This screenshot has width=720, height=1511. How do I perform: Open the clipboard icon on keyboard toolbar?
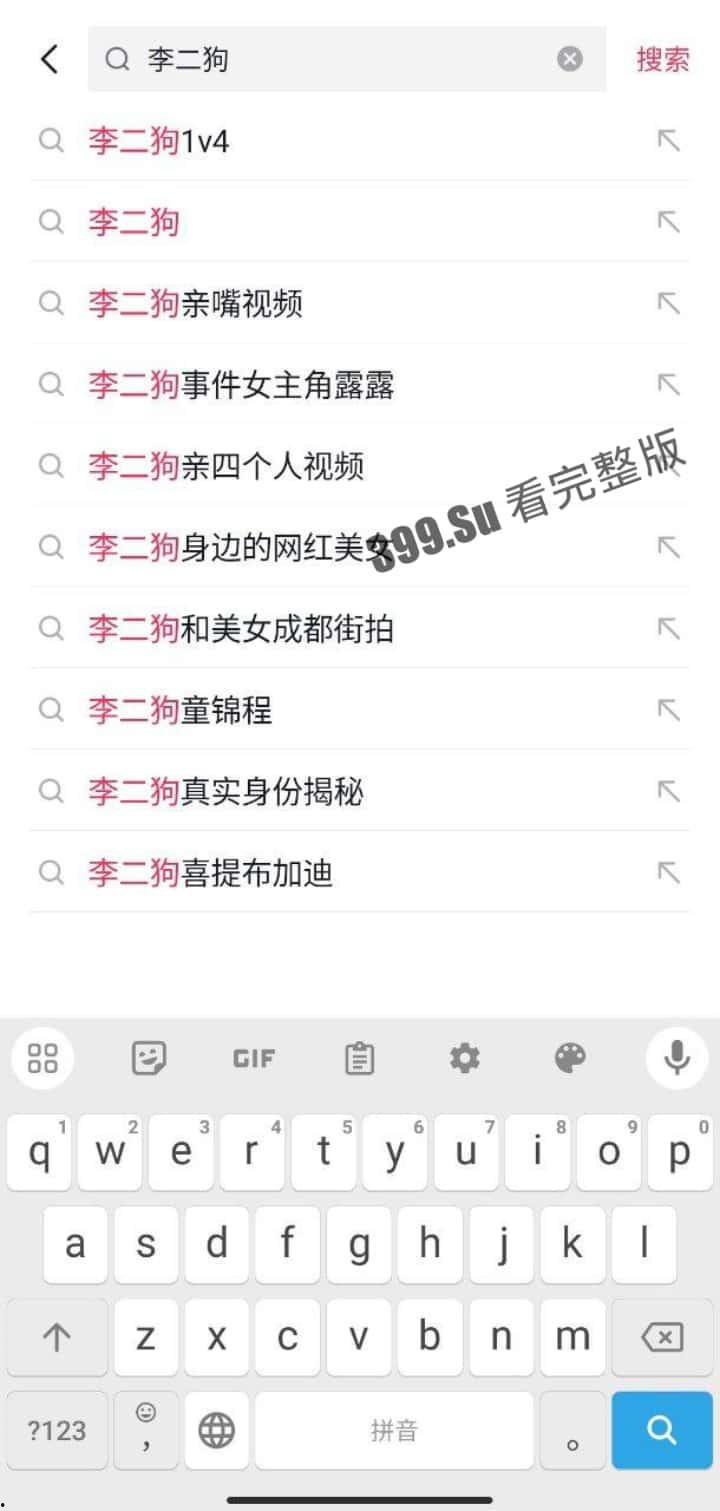click(359, 1057)
